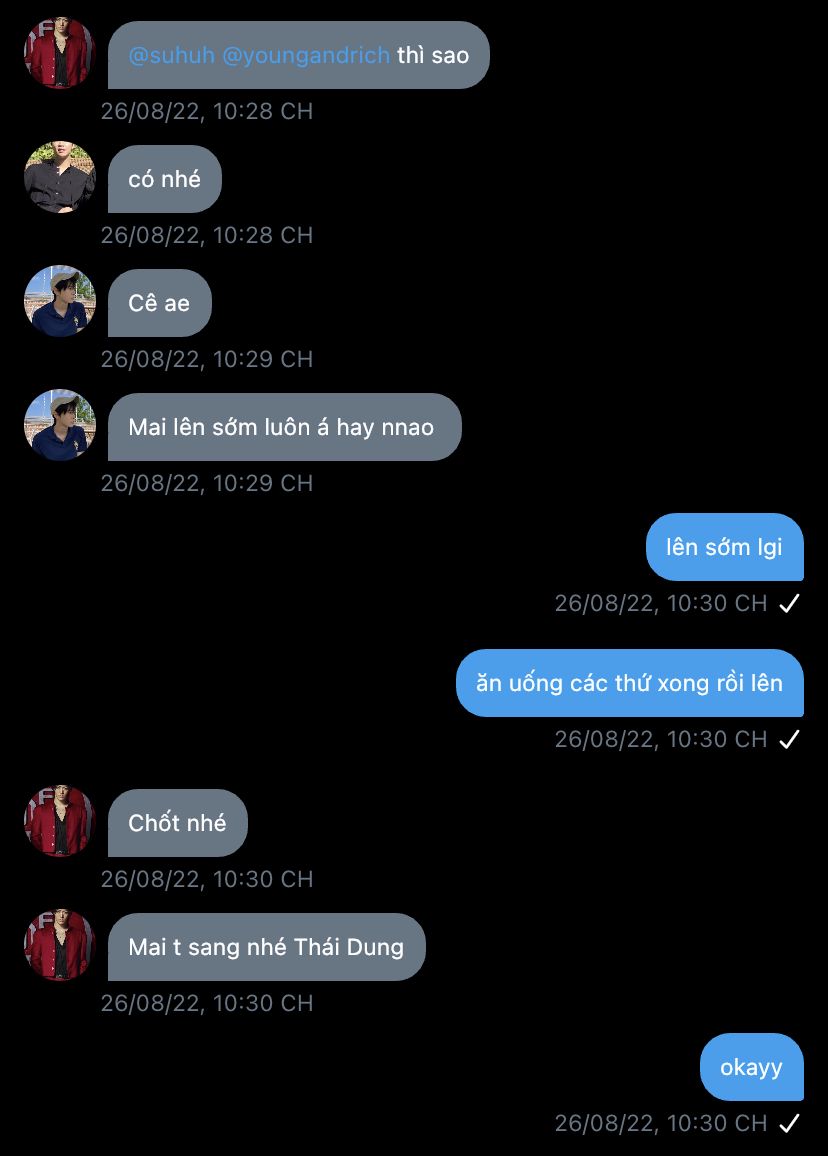Viewport: 828px width, 1156px height.
Task: View sender's avatar beside "Chốt nhé"
Action: pyautogui.click(x=59, y=821)
